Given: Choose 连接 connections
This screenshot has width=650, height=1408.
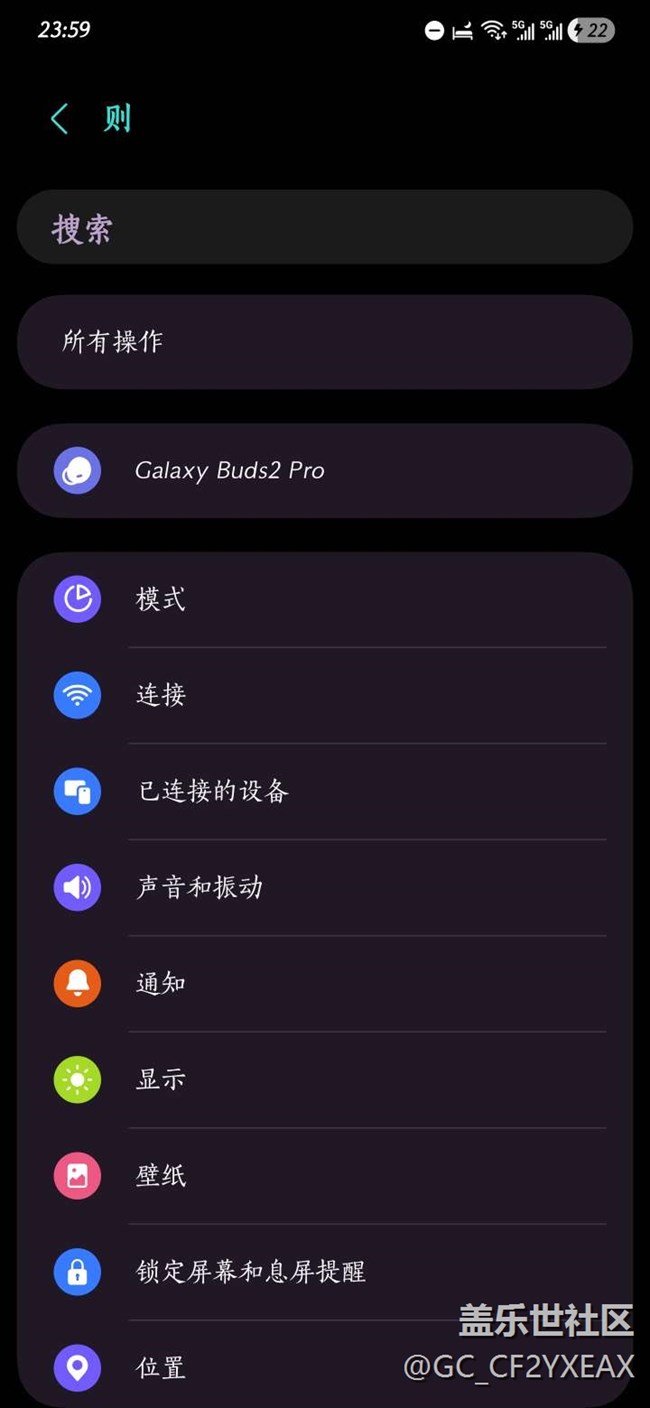Looking at the screenshot, I should click(324, 695).
